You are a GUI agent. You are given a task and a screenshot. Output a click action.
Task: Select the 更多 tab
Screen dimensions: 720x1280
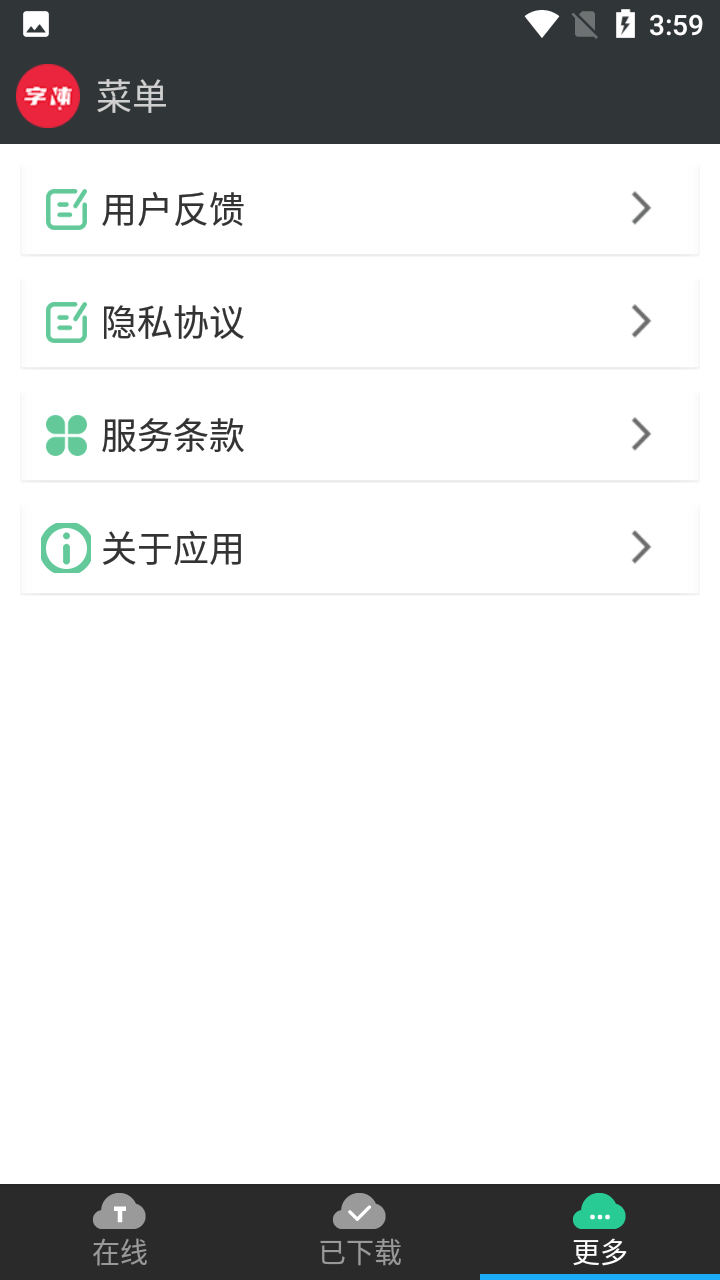tap(599, 1231)
